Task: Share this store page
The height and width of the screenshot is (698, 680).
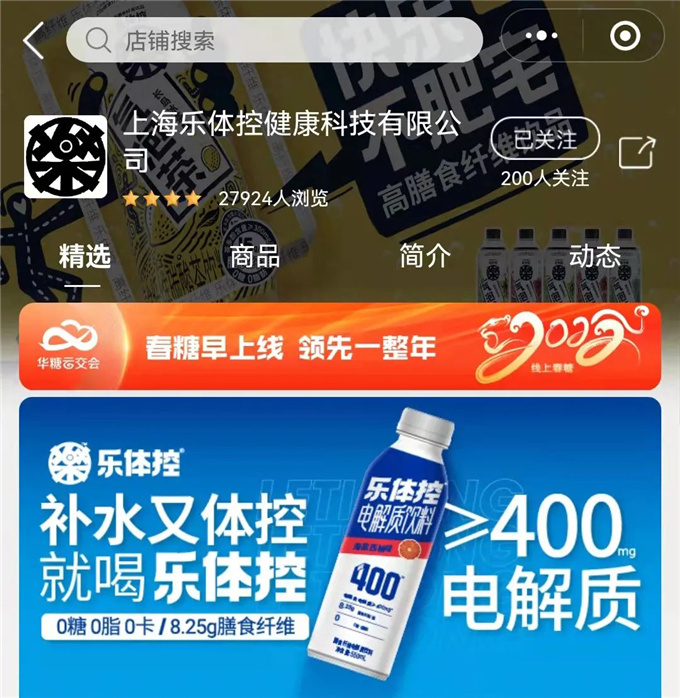Action: click(x=637, y=153)
